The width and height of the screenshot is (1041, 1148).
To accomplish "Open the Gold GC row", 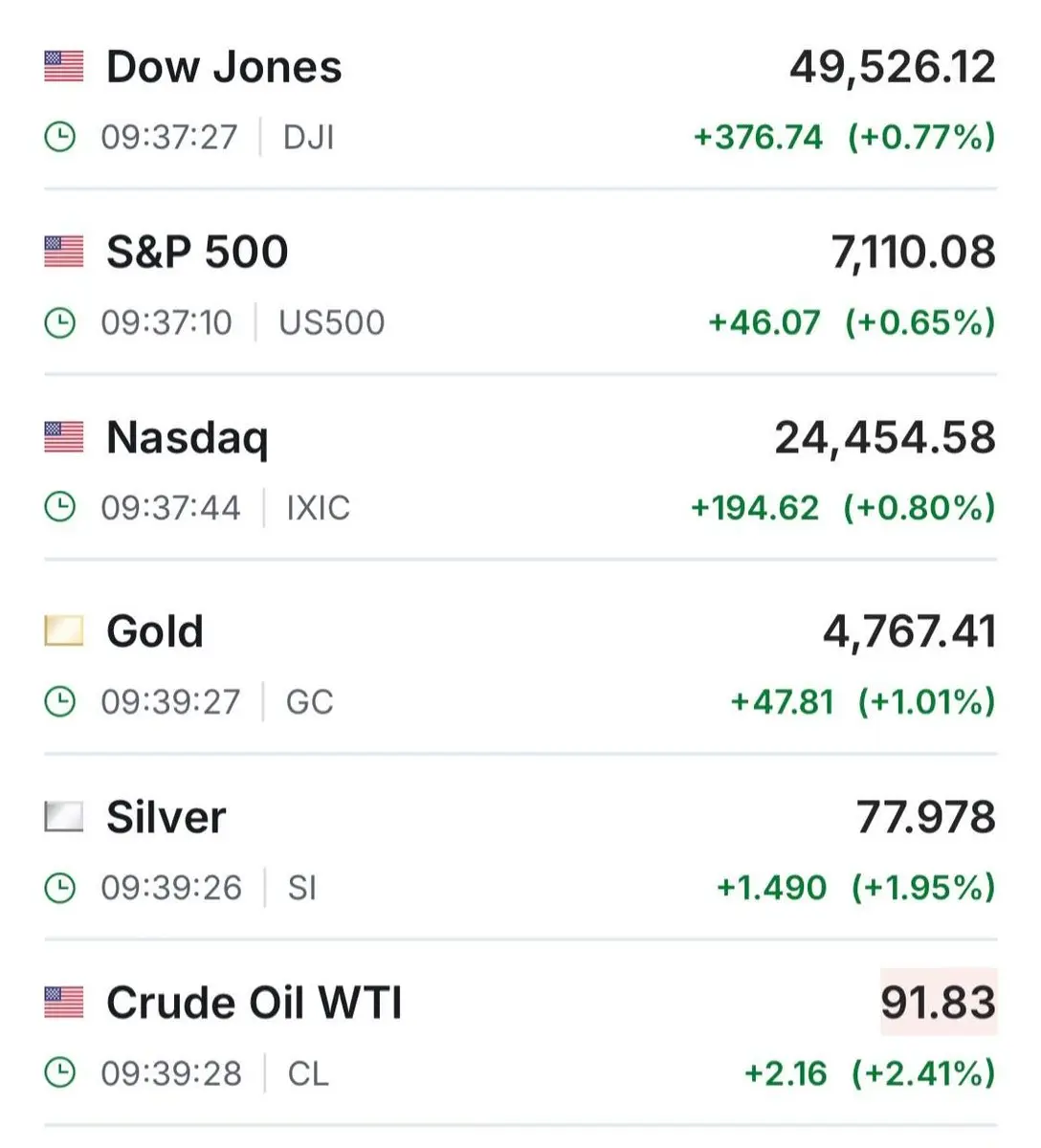I will tap(155, 632).
